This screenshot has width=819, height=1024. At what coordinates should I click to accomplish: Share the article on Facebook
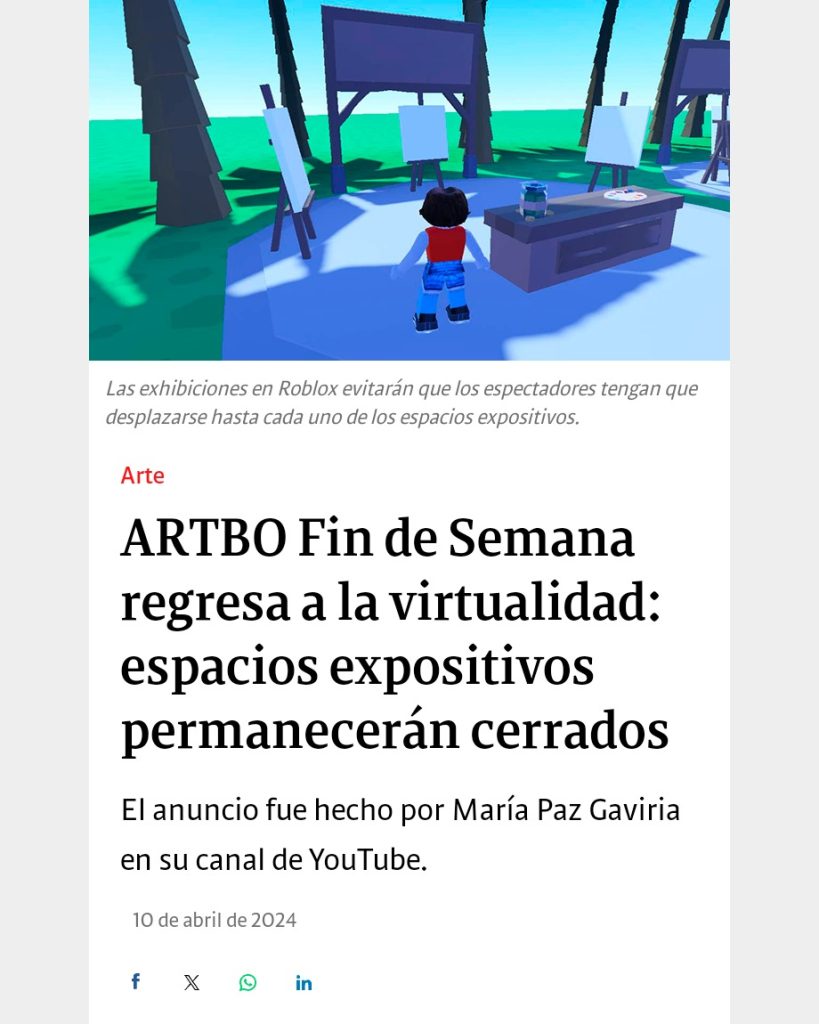[135, 982]
